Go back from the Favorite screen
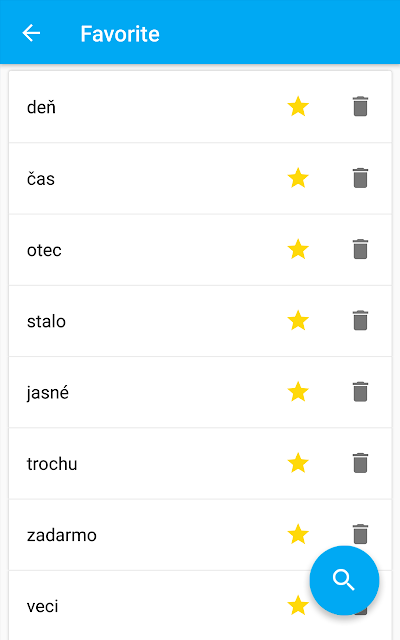The width and height of the screenshot is (400, 640). (x=31, y=33)
